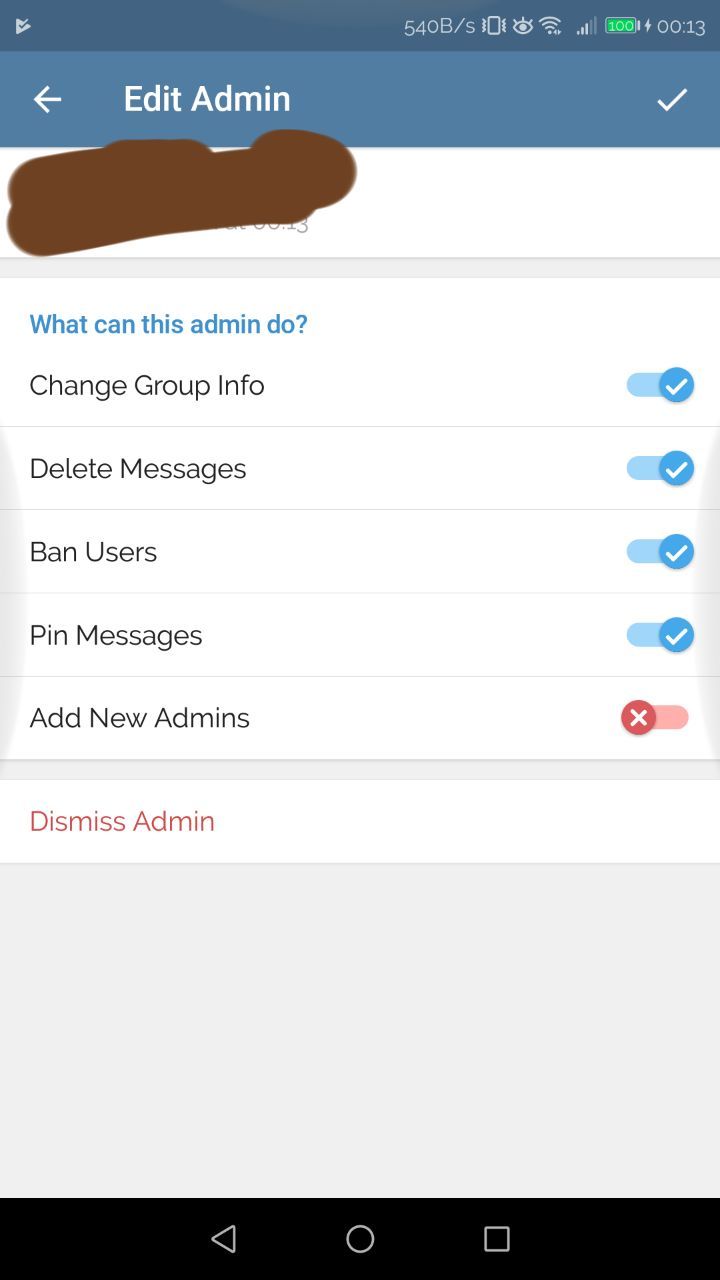Tap Dismiss Admin
720x1280 pixels.
[122, 821]
